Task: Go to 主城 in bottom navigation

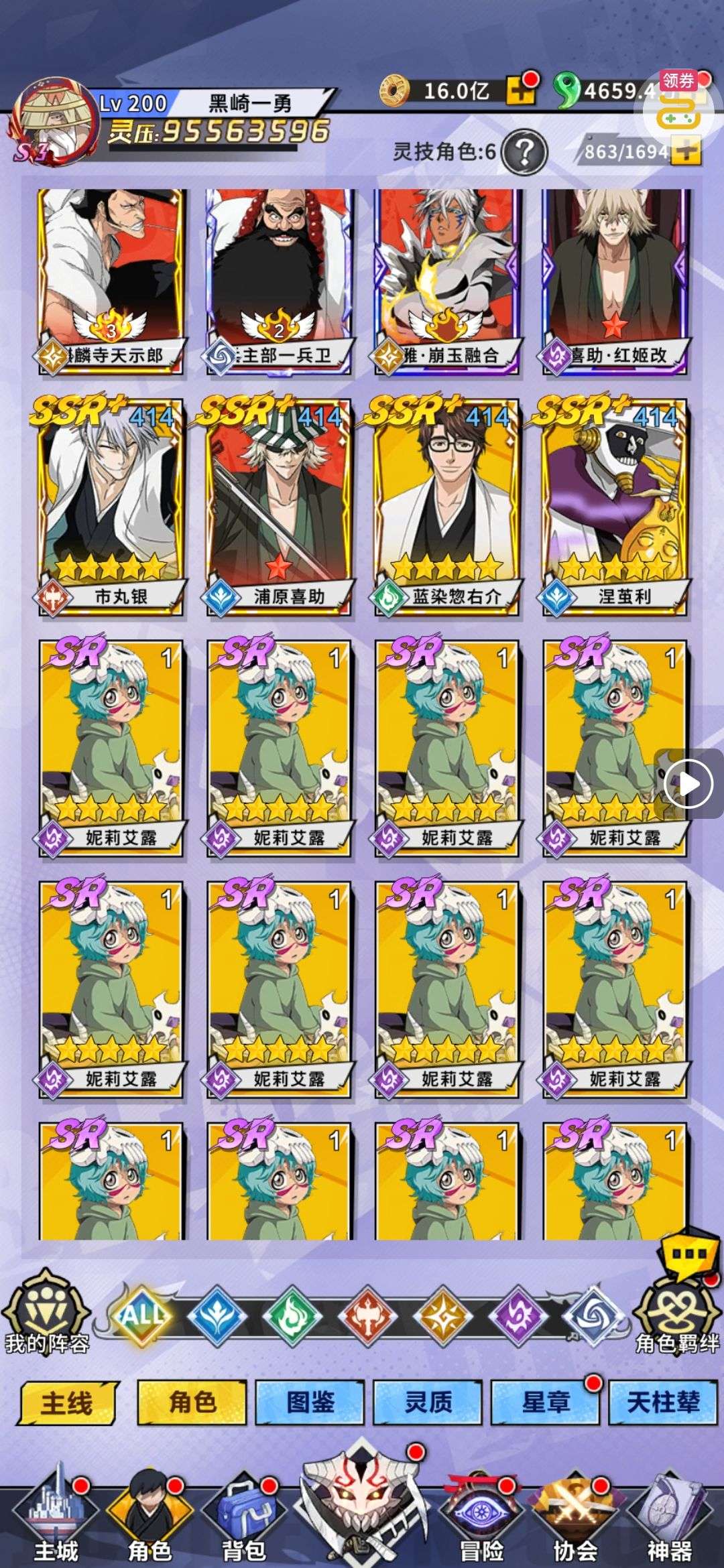Action: click(x=56, y=1518)
